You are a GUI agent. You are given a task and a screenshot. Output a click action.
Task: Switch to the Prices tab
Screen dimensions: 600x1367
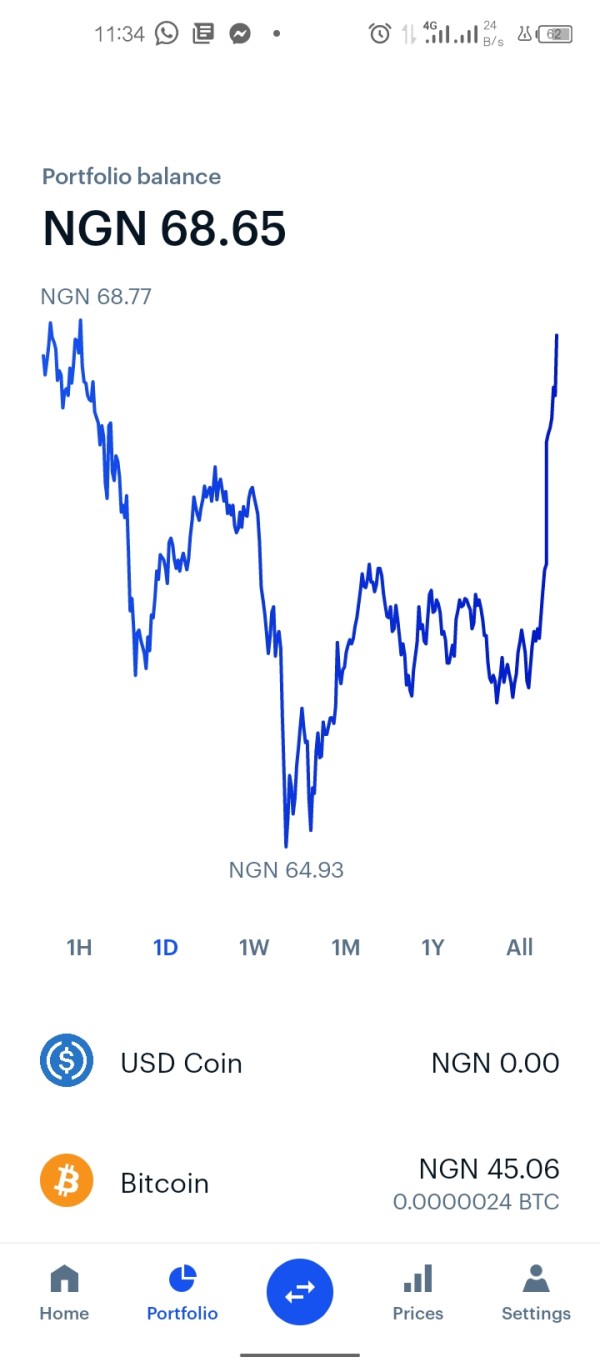[418, 1292]
